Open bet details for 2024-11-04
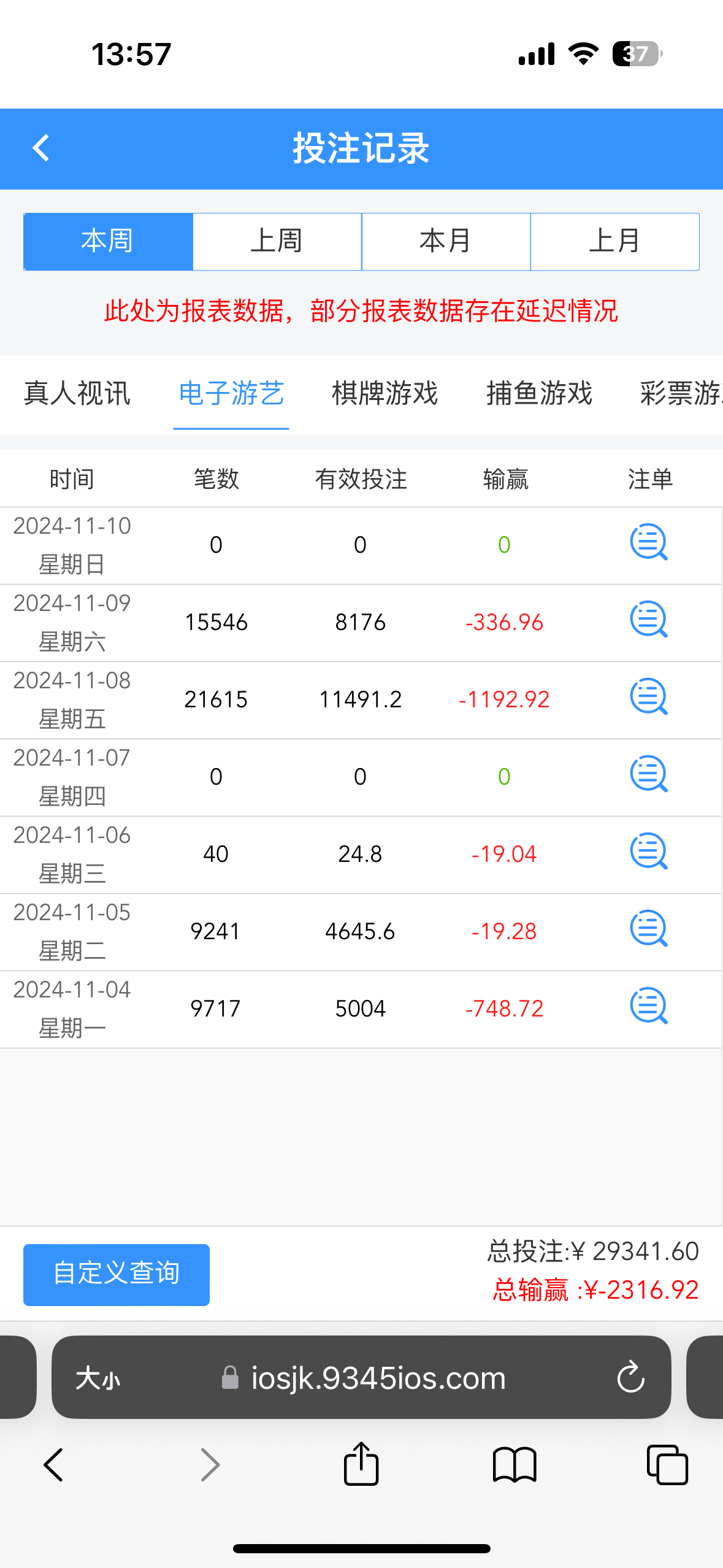Viewport: 723px width, 1568px height. pyautogui.click(x=648, y=1006)
